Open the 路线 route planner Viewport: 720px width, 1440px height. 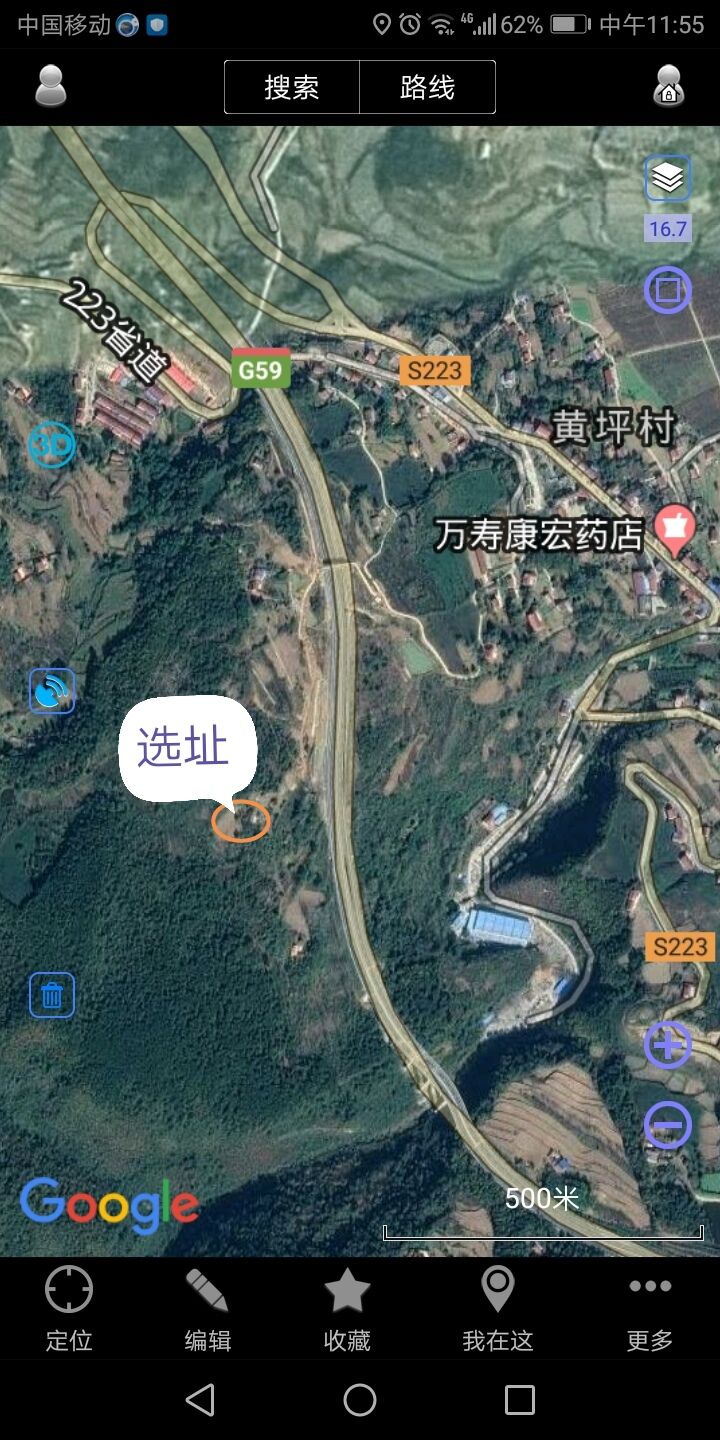click(427, 87)
